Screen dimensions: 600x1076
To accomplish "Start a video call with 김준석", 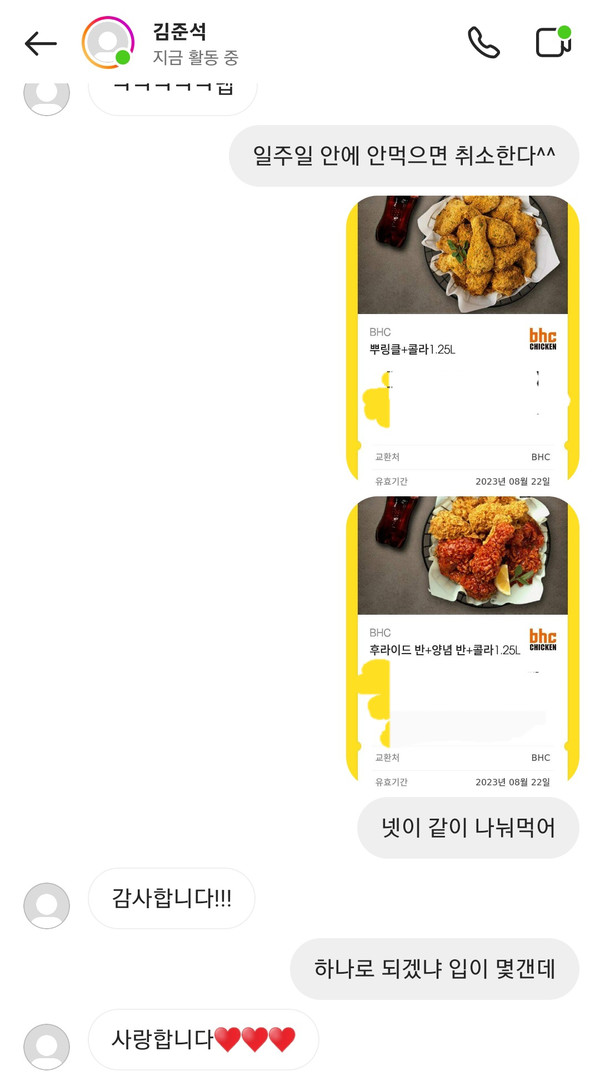I will tap(551, 42).
